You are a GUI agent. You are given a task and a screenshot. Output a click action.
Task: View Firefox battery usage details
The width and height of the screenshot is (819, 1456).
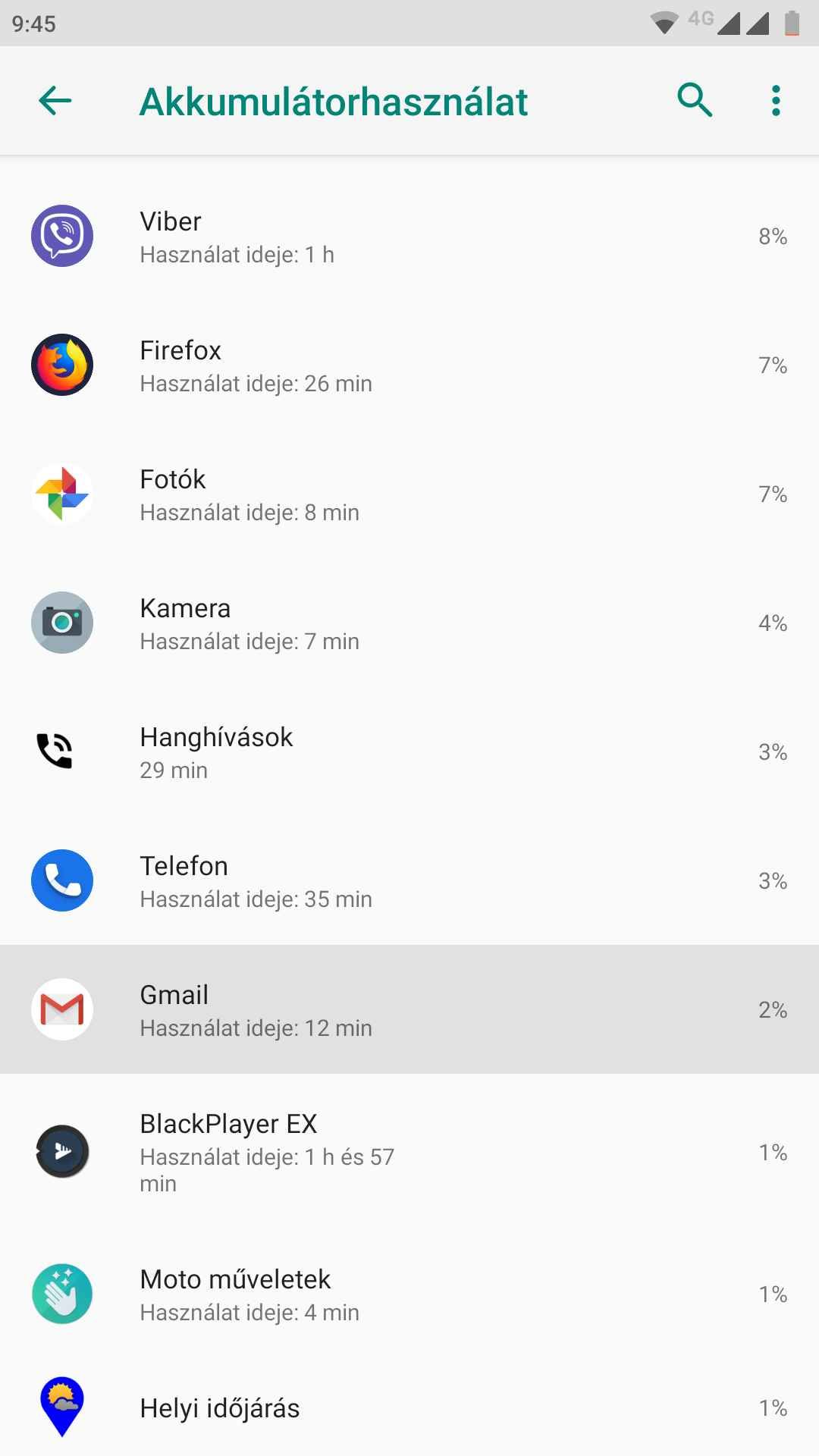coord(409,366)
